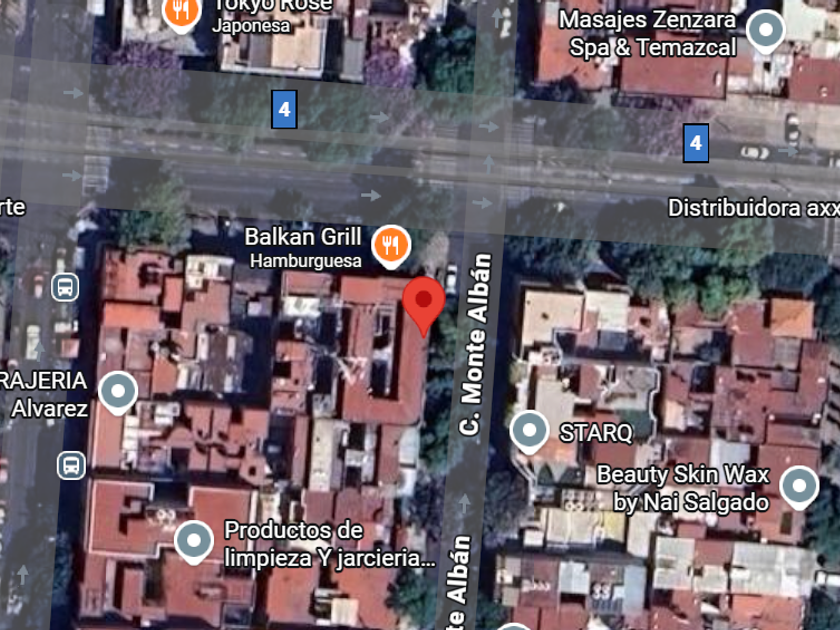Select the bus stop icon beside Balkan Grill block

pos(65,287)
